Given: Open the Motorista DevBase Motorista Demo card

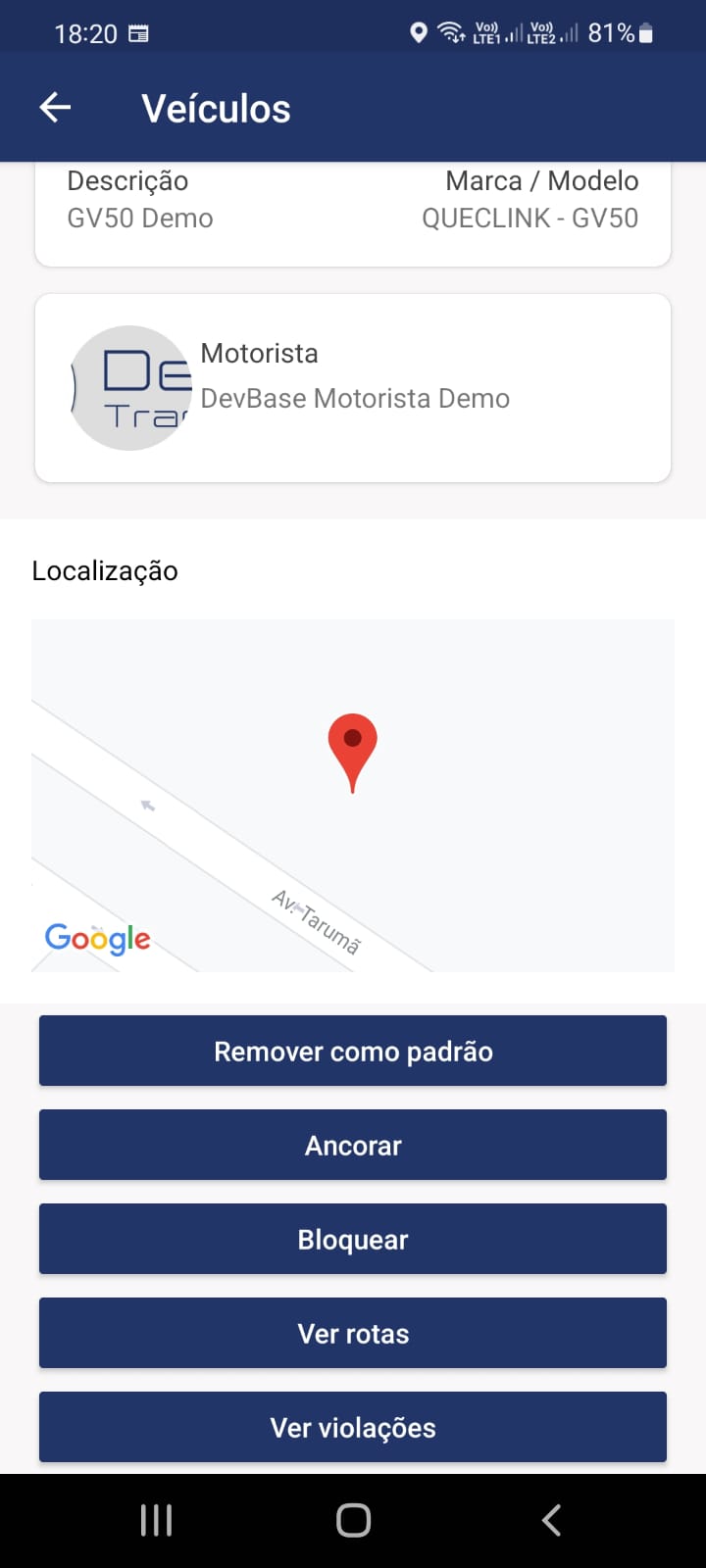Looking at the screenshot, I should (353, 387).
